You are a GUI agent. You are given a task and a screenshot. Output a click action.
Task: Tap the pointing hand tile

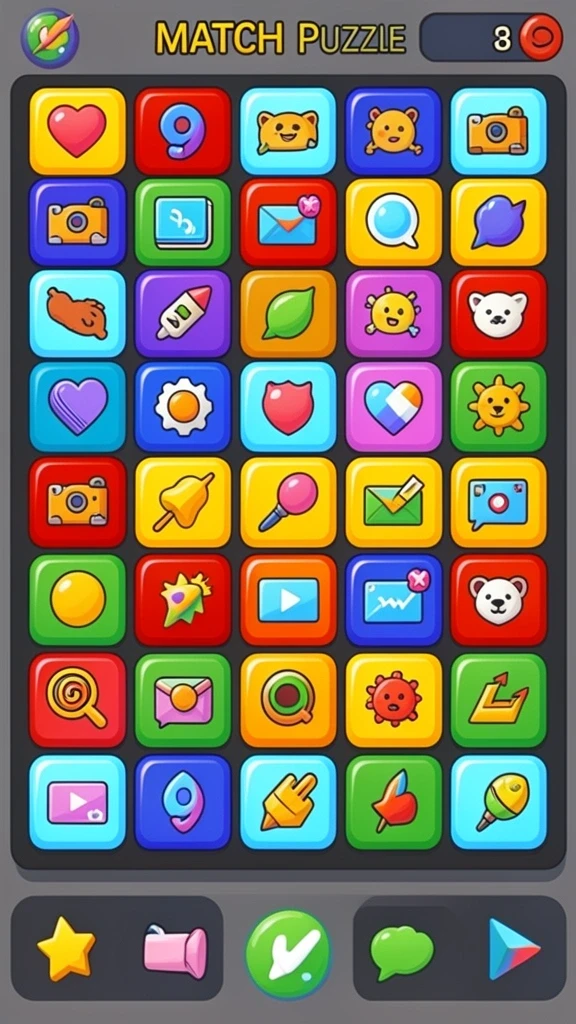[288, 802]
